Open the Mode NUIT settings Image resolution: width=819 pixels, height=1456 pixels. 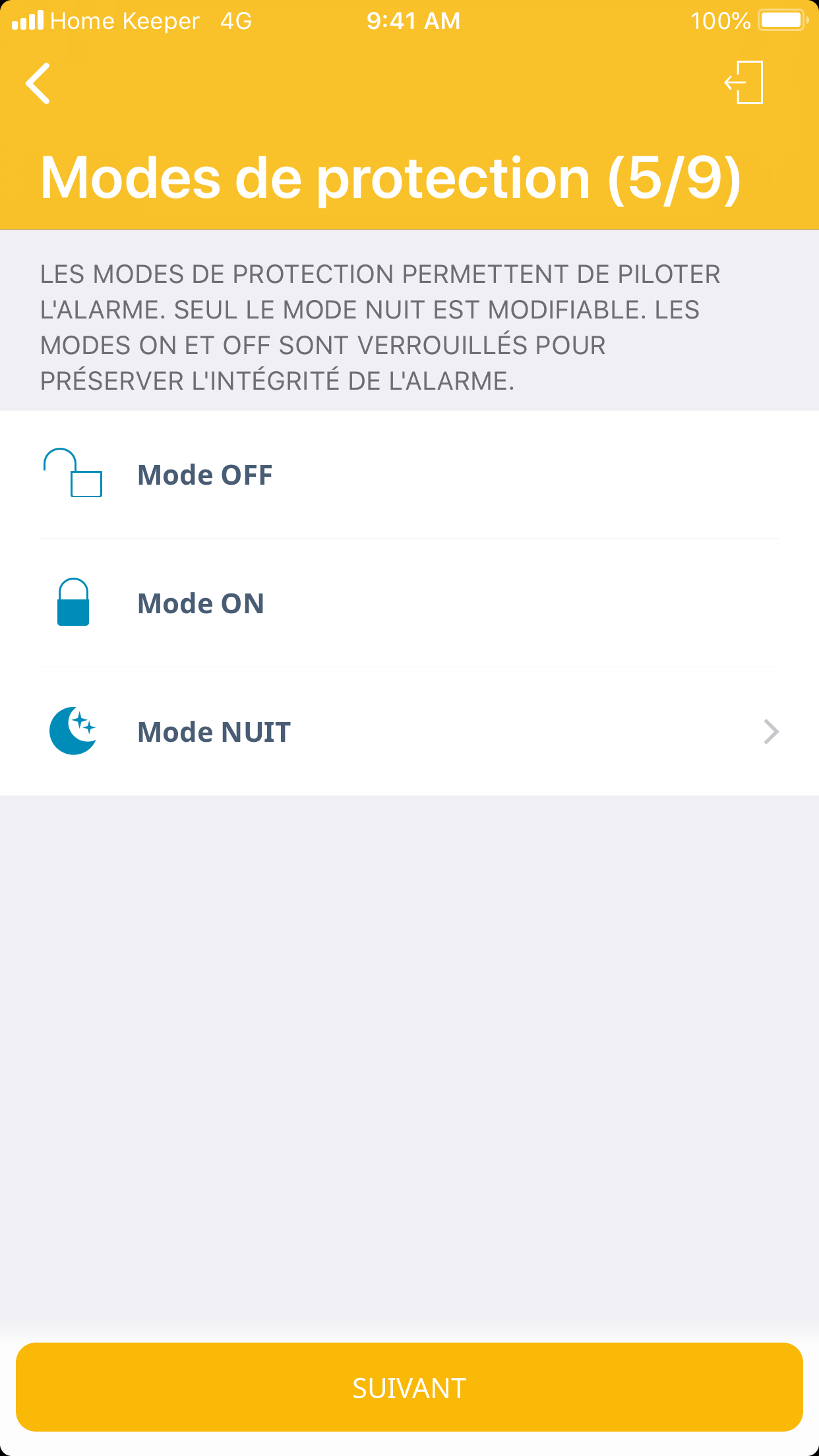coord(409,732)
